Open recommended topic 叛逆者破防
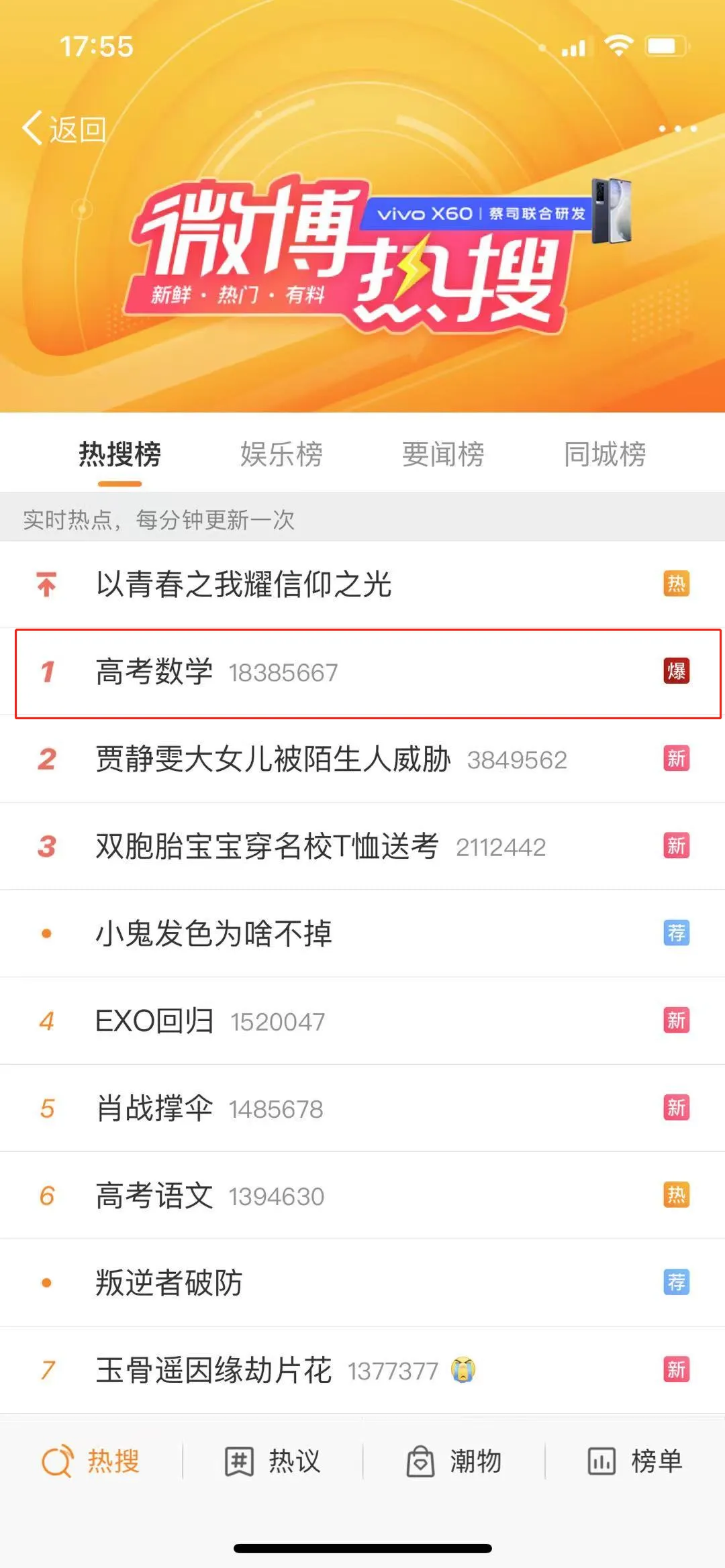 coord(362,1282)
